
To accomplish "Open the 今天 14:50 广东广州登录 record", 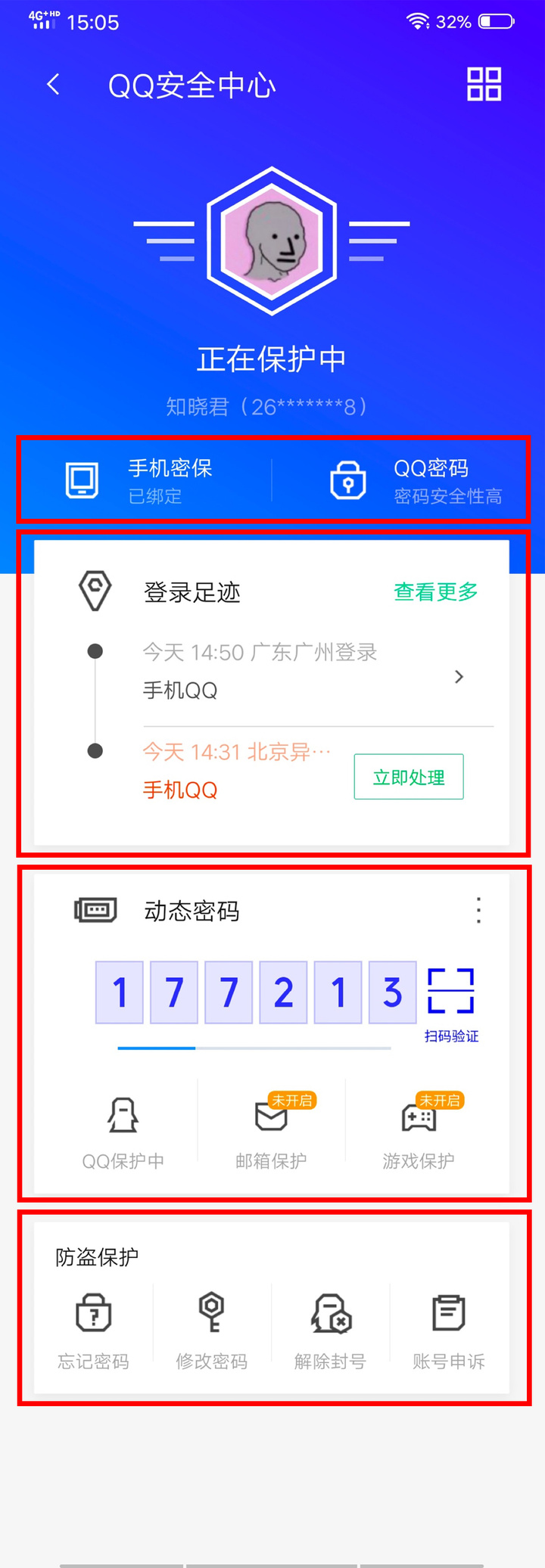I will [x=303, y=672].
